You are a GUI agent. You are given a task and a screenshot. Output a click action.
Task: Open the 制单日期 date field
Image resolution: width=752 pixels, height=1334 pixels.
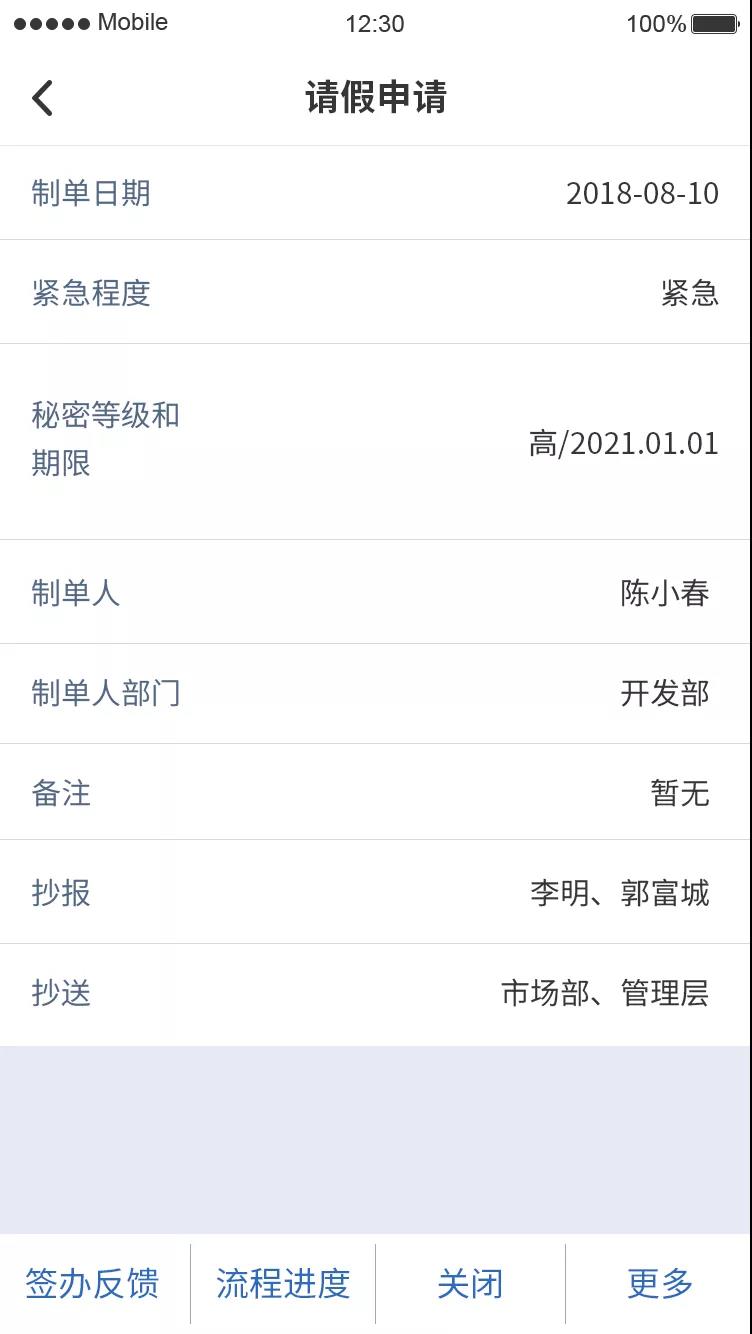pos(376,193)
